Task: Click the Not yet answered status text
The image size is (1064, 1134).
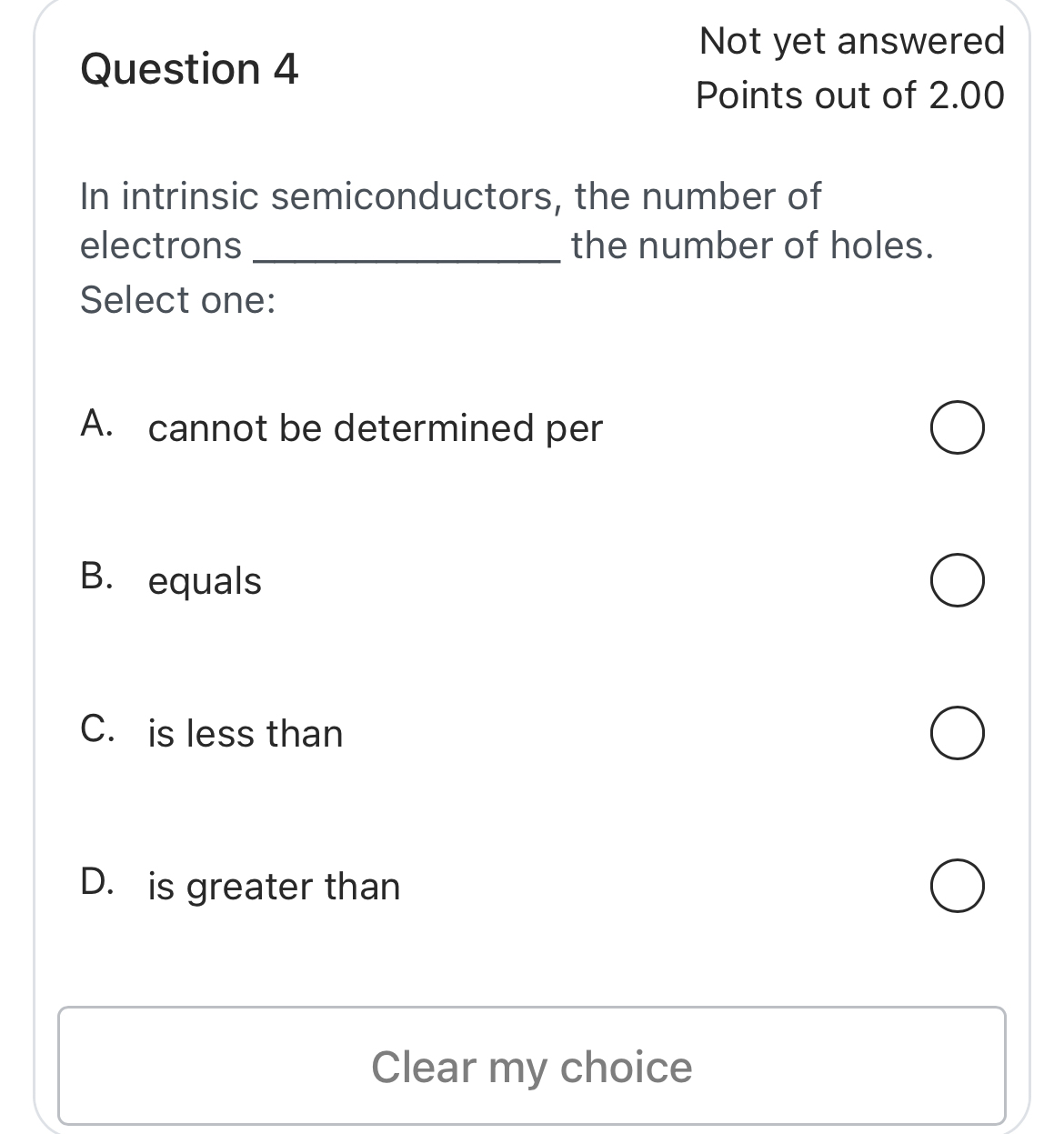Action: click(x=850, y=41)
